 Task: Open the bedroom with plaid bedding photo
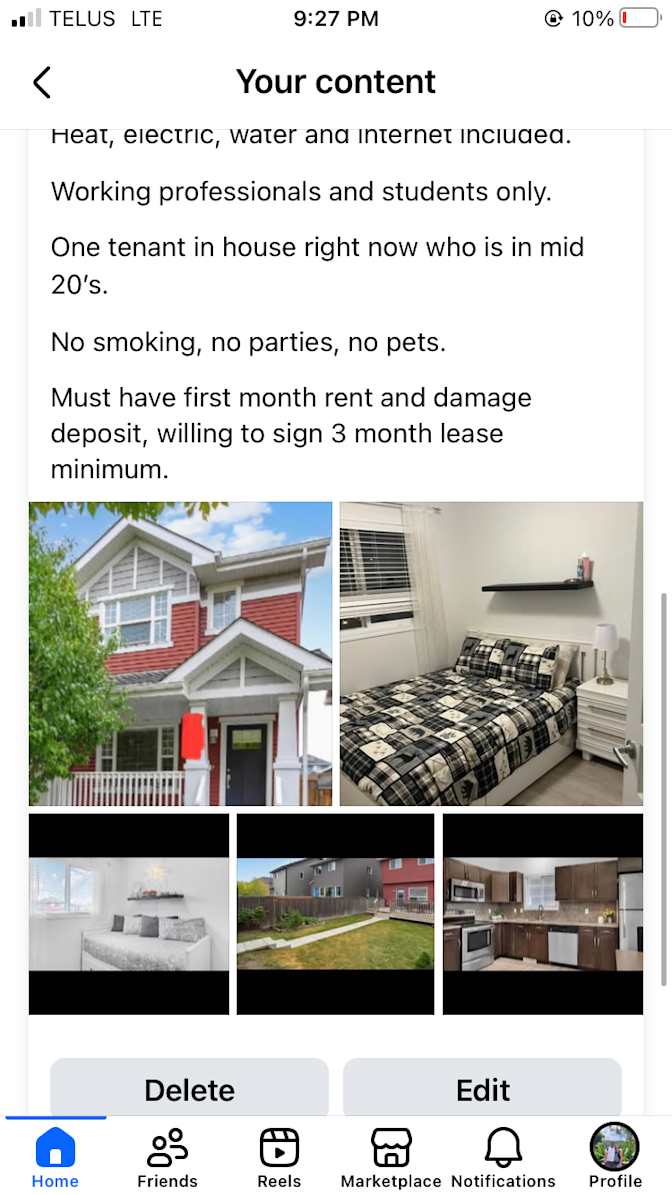pos(491,654)
